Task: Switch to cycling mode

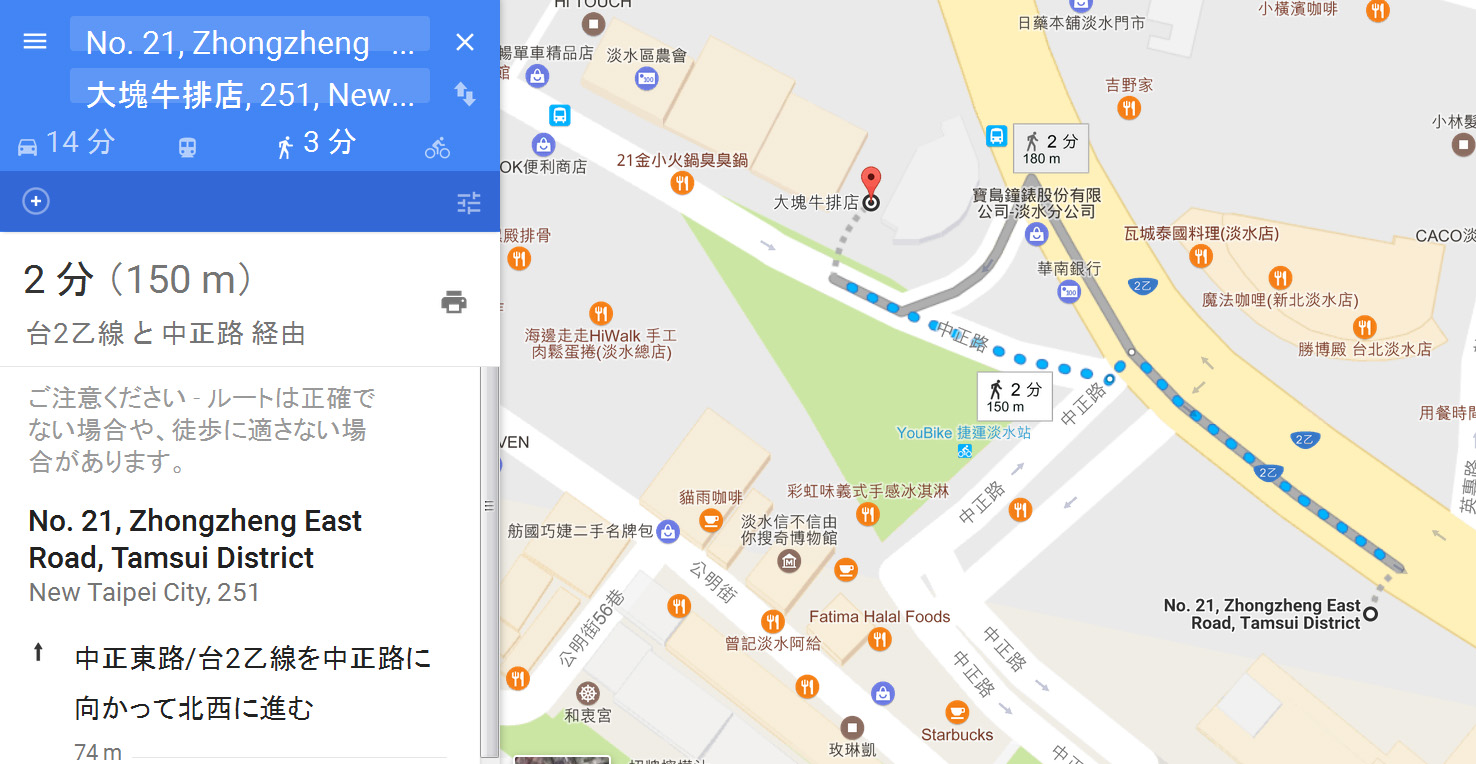Action: [437, 148]
